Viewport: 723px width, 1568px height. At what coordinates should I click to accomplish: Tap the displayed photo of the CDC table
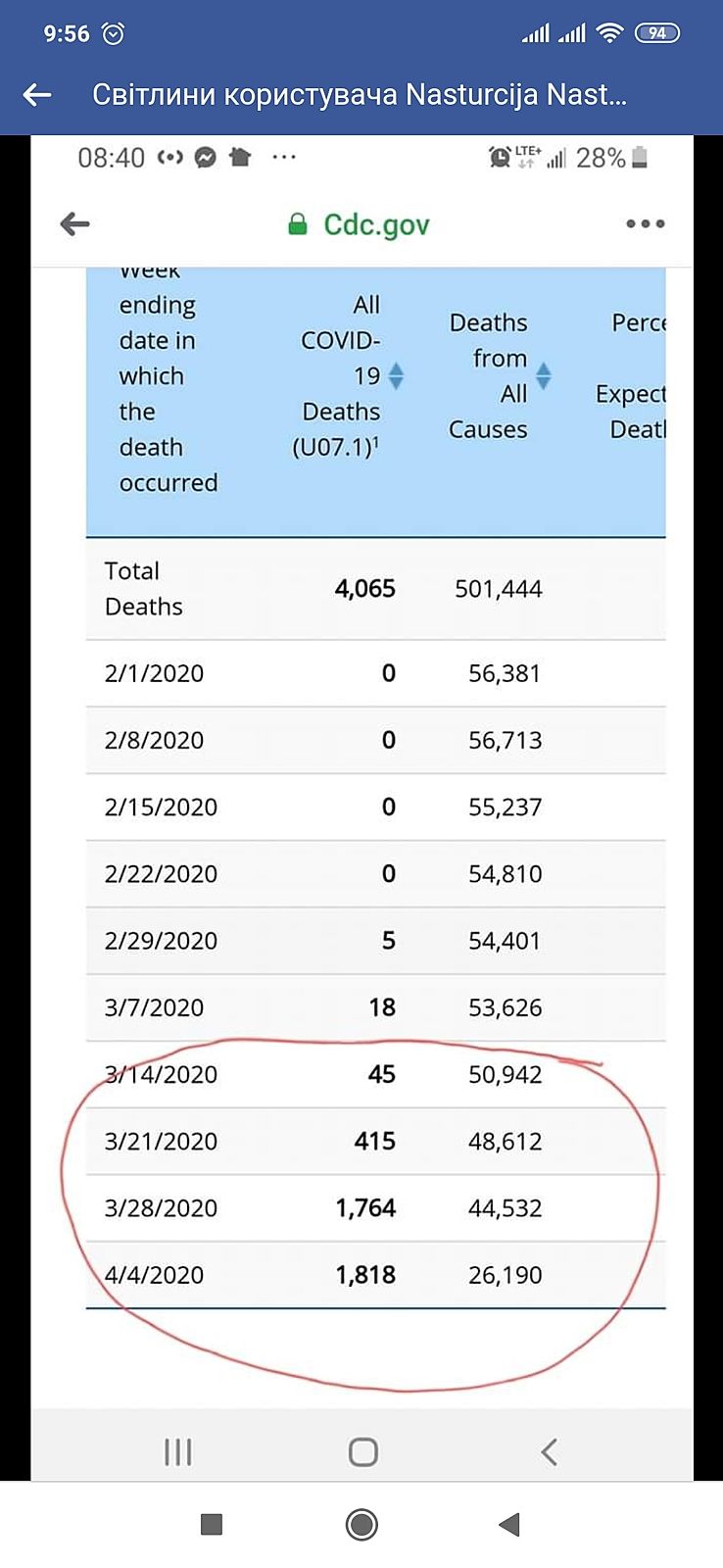(x=361, y=804)
